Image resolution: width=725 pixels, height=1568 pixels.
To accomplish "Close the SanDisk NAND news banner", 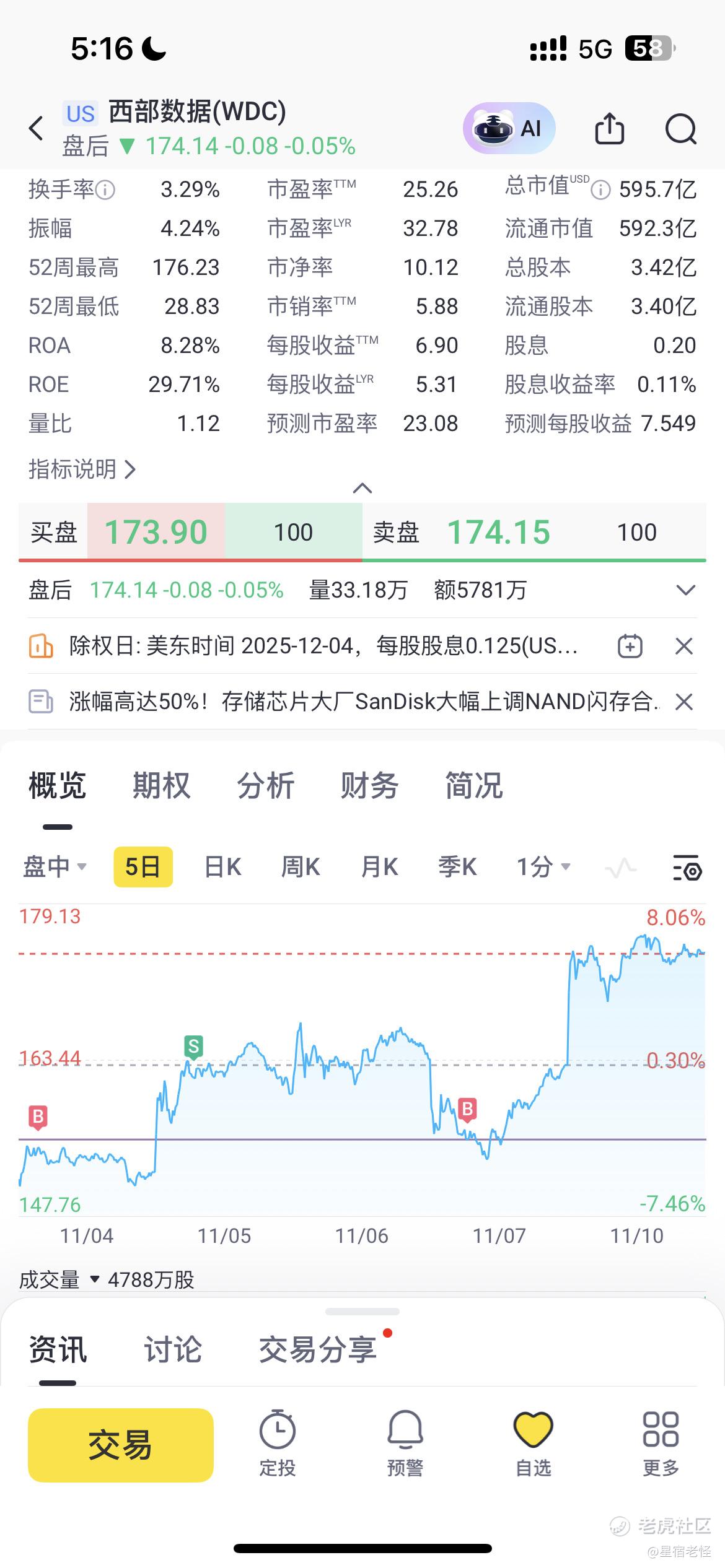I will [x=683, y=702].
